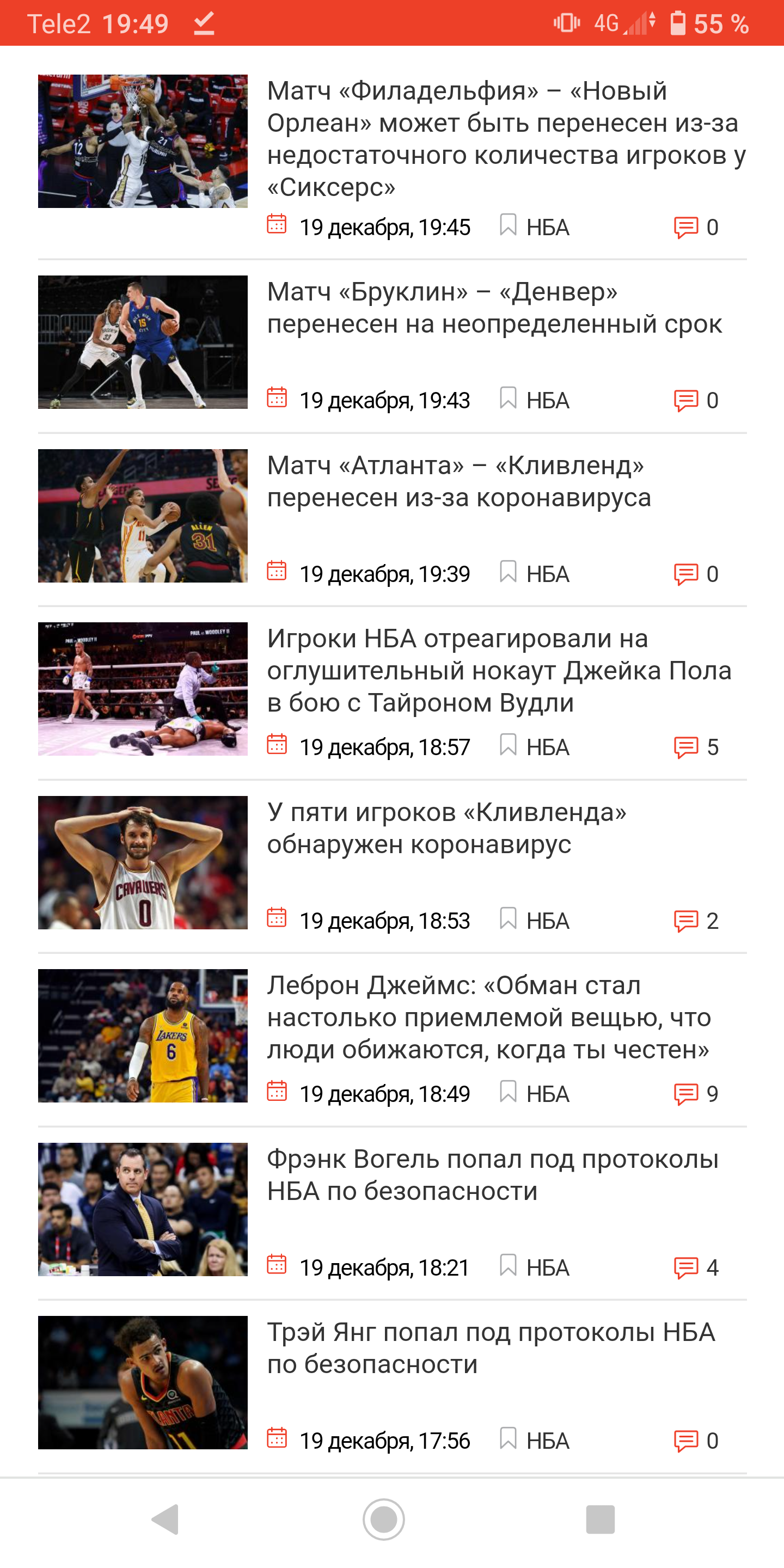Open the «Бруклин» – «Денвер» postponed match article
784x1568 pixels.
pos(494,308)
